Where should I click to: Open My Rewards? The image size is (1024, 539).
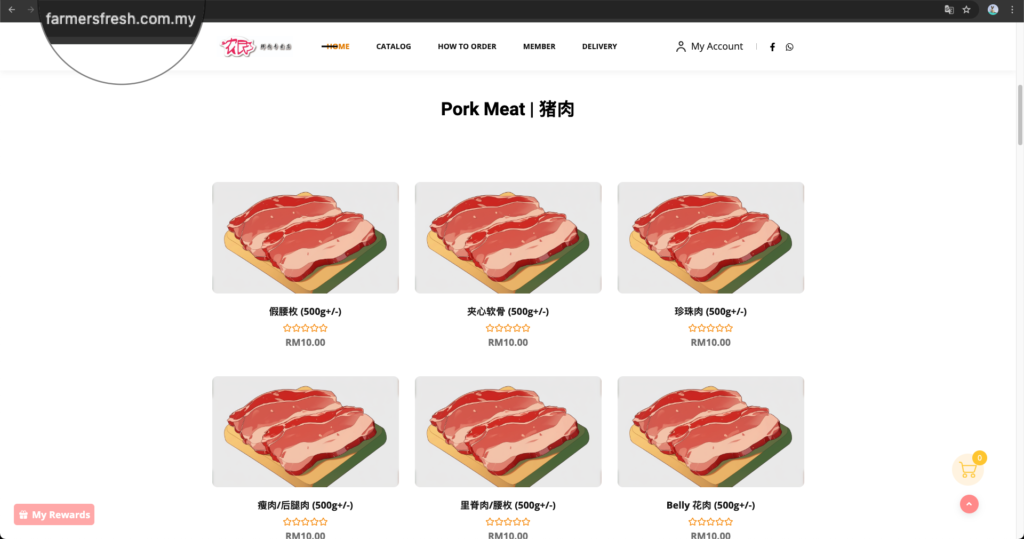click(x=54, y=515)
